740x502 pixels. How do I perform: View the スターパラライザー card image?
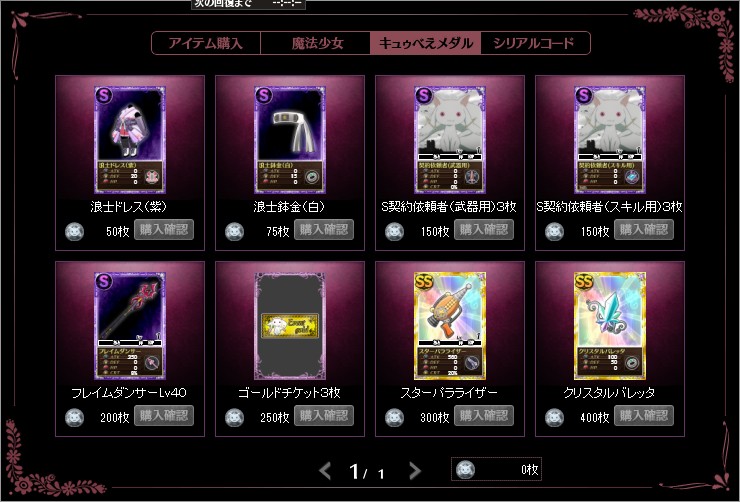point(450,326)
